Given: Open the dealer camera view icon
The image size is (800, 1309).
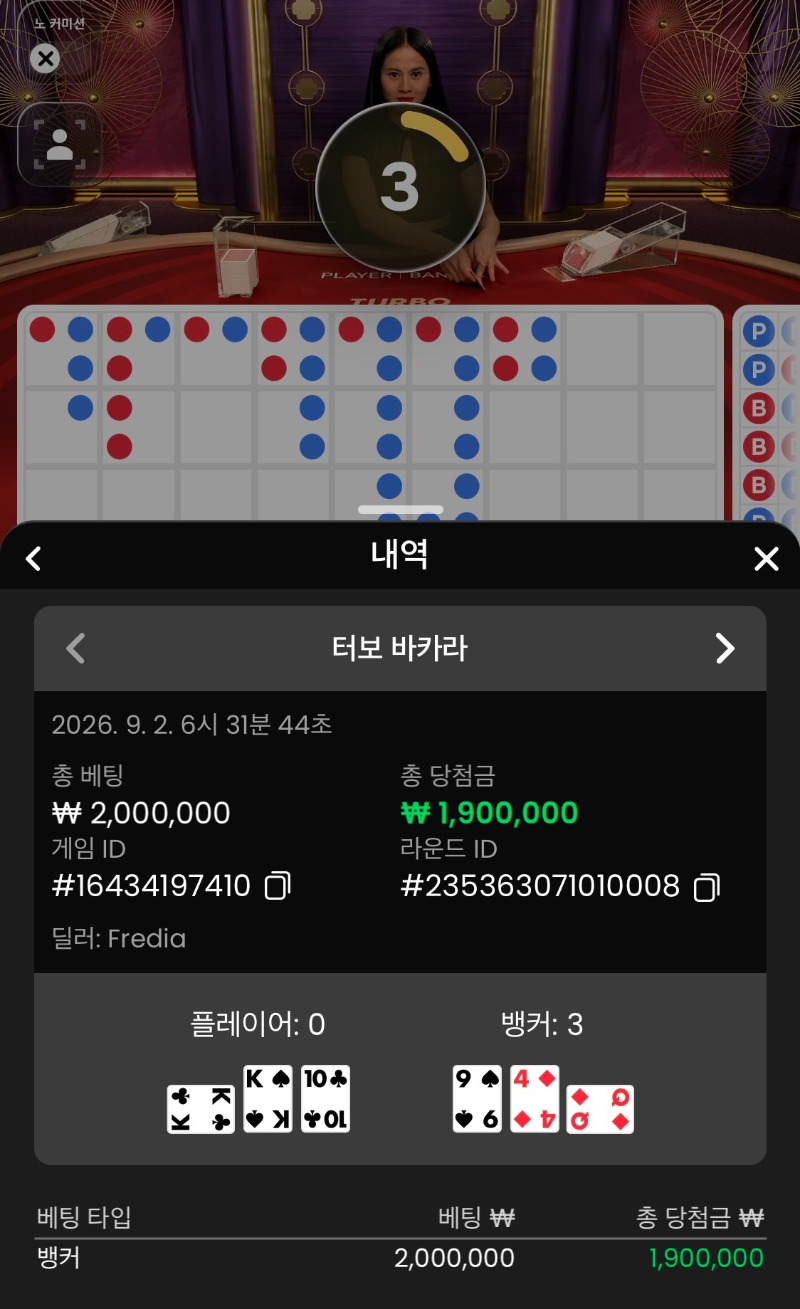Looking at the screenshot, I should [x=60, y=144].
